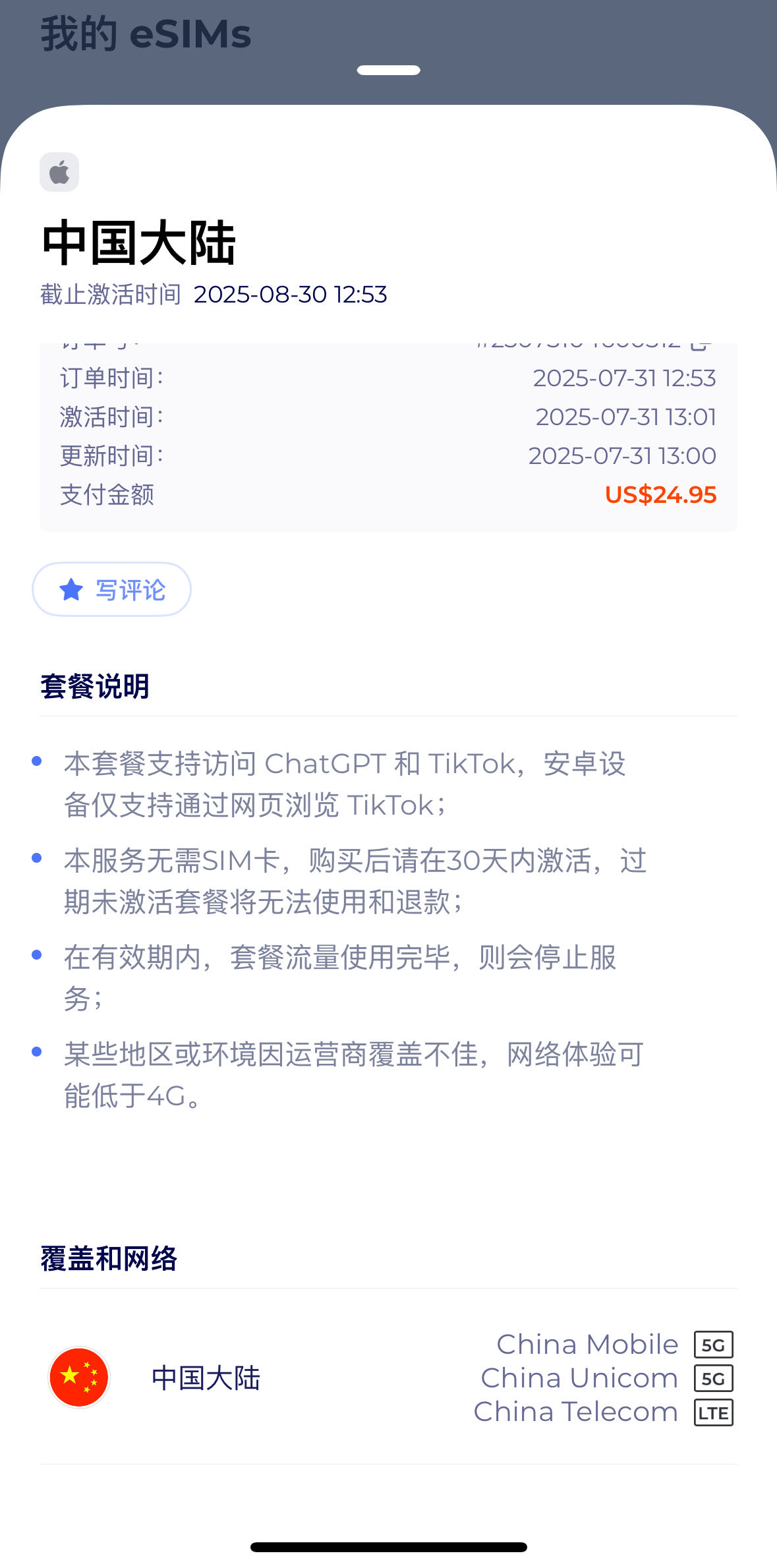The image size is (777, 1568).
Task: Tap the sheet handle above the eSIM details
Action: [x=388, y=71]
